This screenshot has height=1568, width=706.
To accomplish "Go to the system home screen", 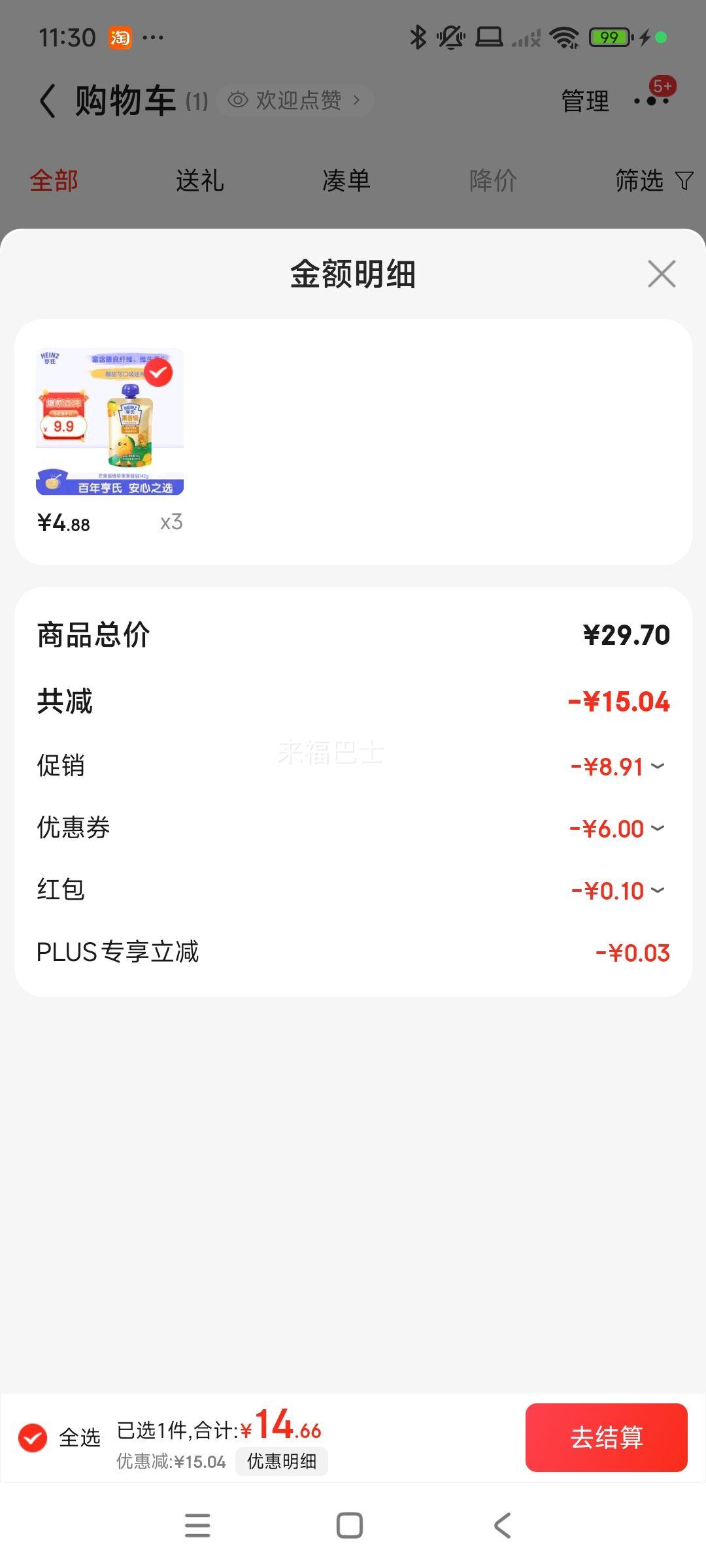I will click(350, 1526).
